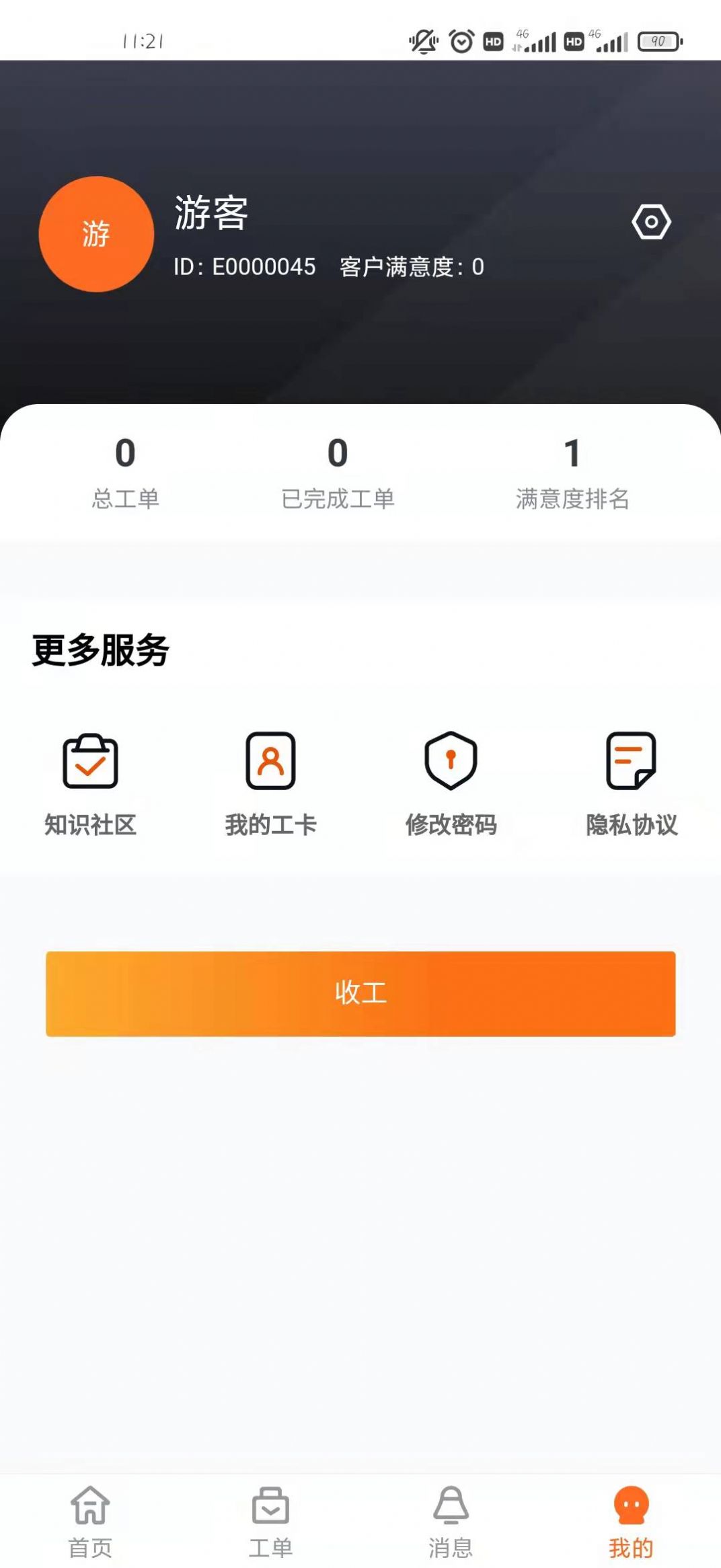Switch to the 消息 tab

click(x=451, y=1520)
